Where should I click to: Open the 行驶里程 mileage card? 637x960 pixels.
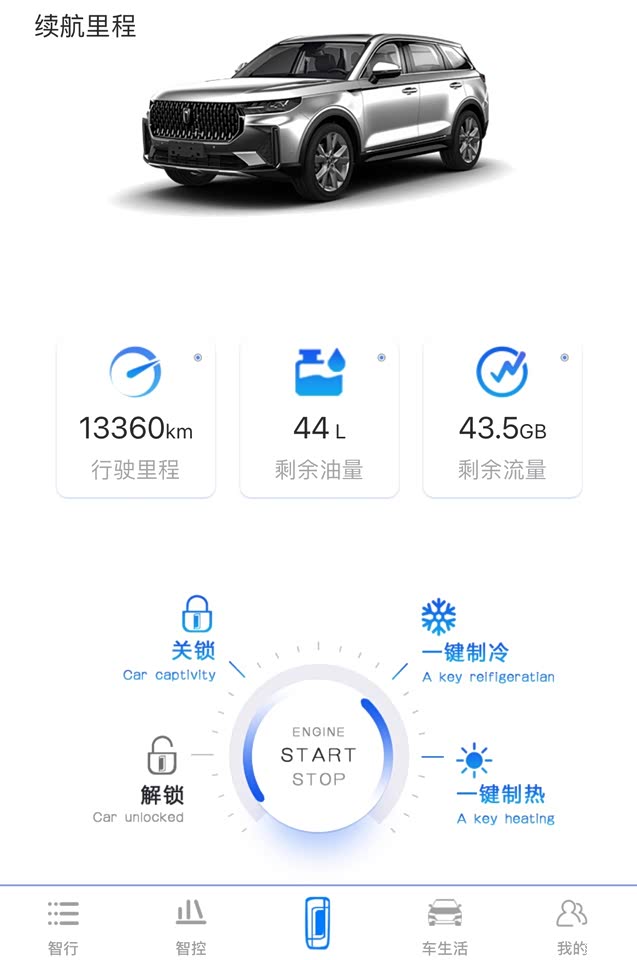pyautogui.click(x=136, y=418)
